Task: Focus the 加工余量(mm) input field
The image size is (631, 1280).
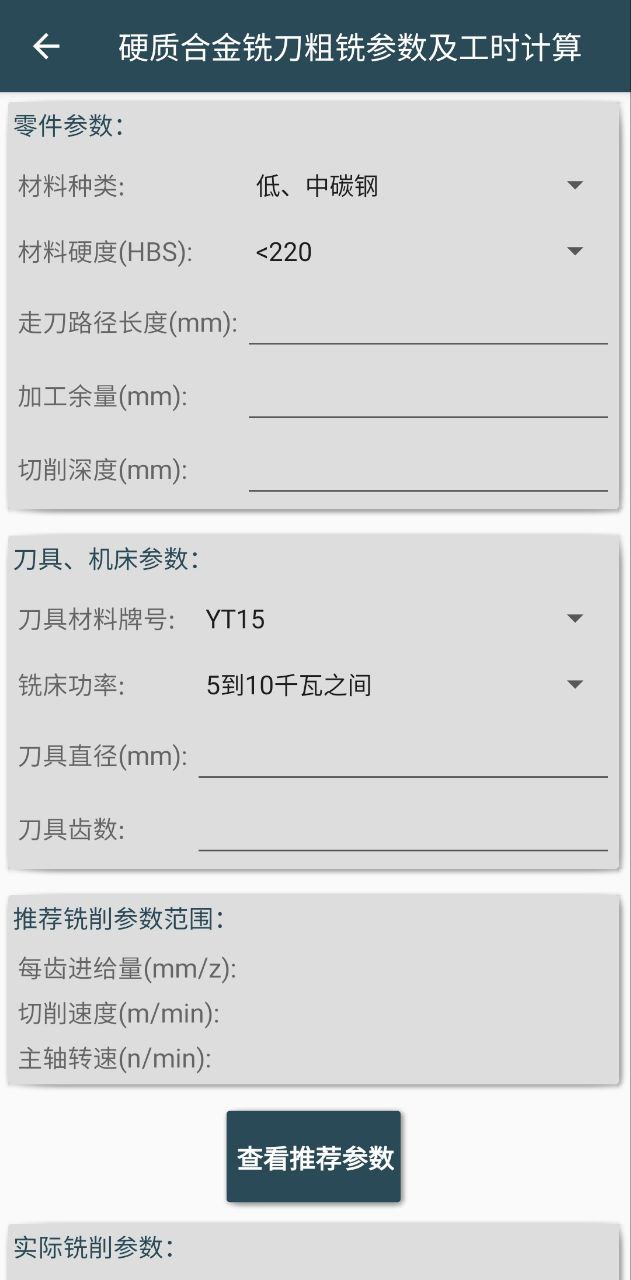Action: point(428,396)
